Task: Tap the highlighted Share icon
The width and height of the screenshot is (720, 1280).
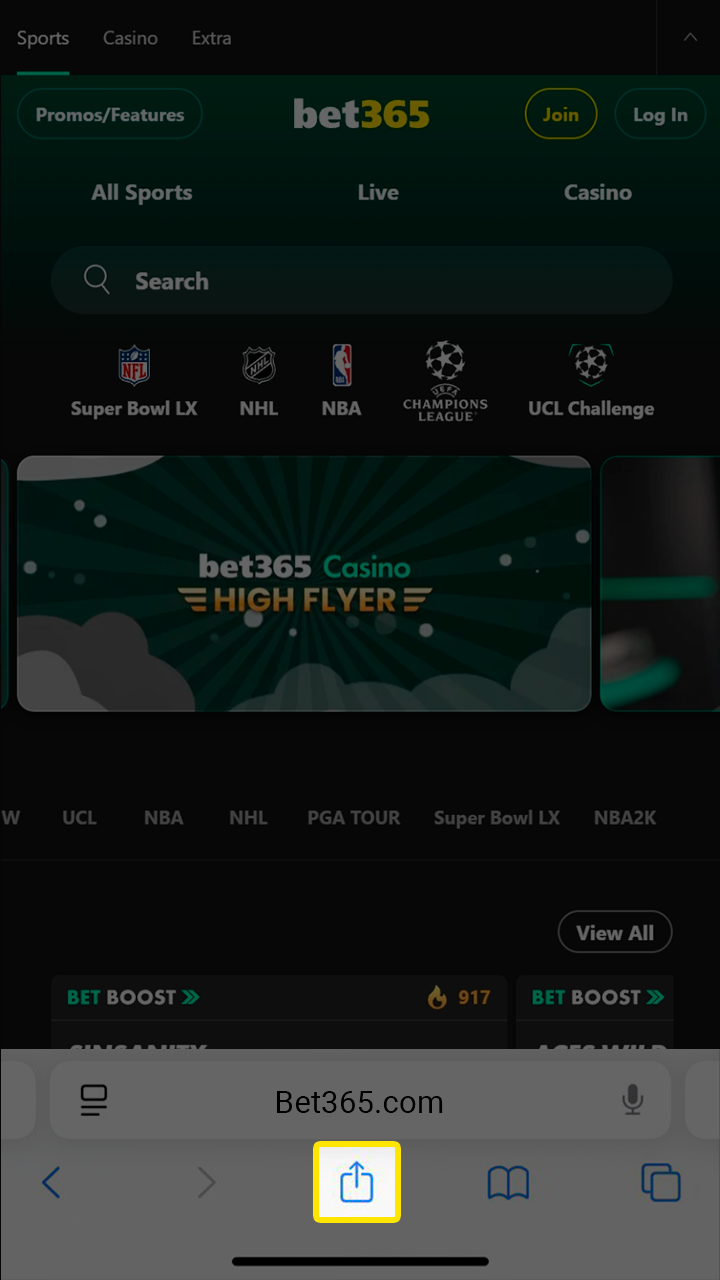Action: pyautogui.click(x=357, y=1182)
